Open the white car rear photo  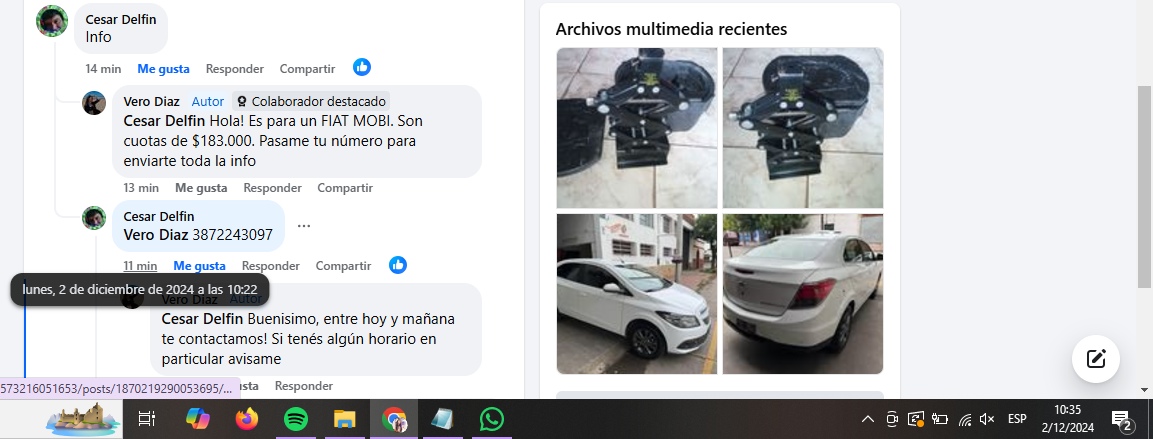coord(803,293)
